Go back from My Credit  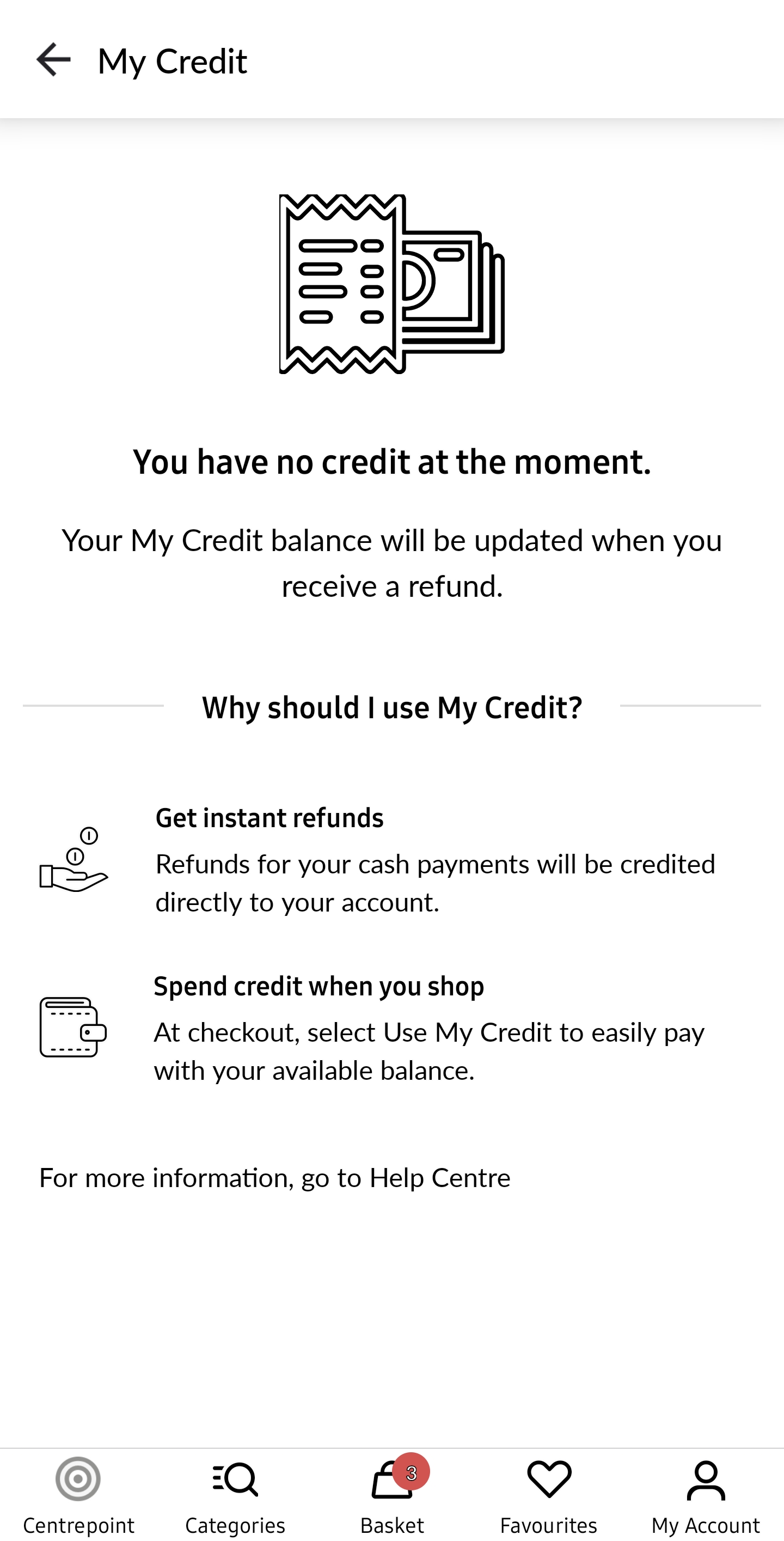(53, 60)
